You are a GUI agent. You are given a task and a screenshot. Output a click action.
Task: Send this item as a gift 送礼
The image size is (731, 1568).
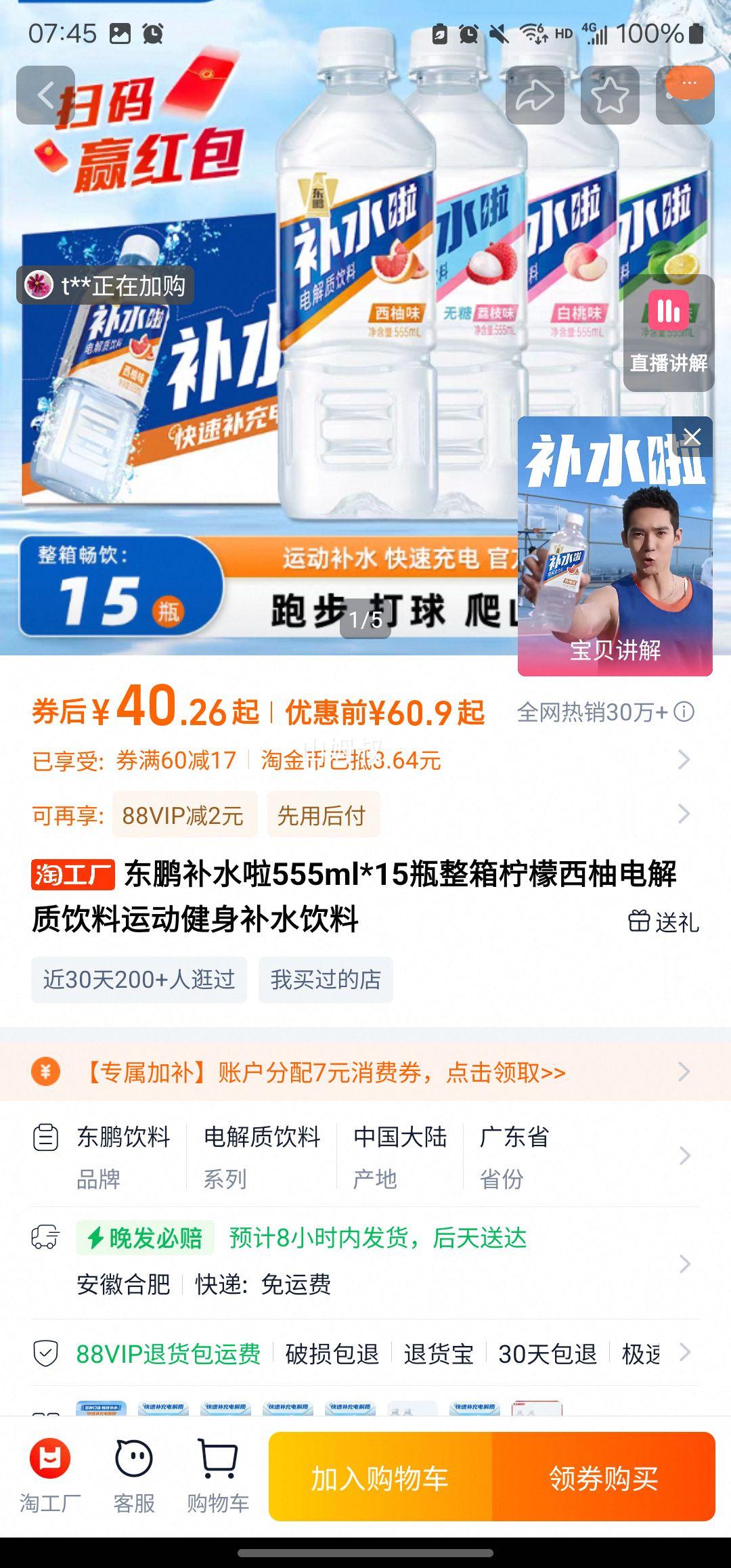click(663, 921)
